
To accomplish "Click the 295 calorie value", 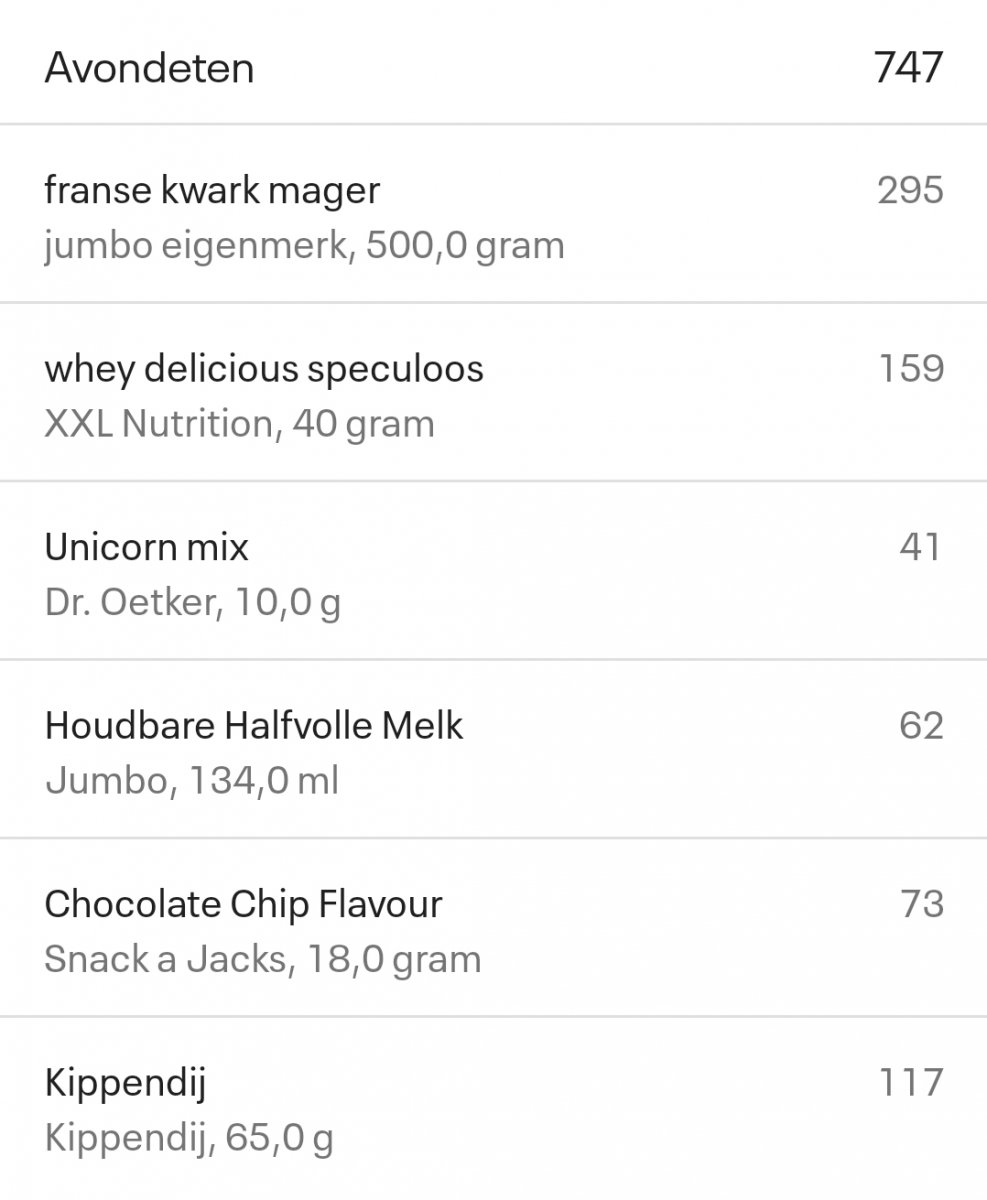I will coord(911,190).
